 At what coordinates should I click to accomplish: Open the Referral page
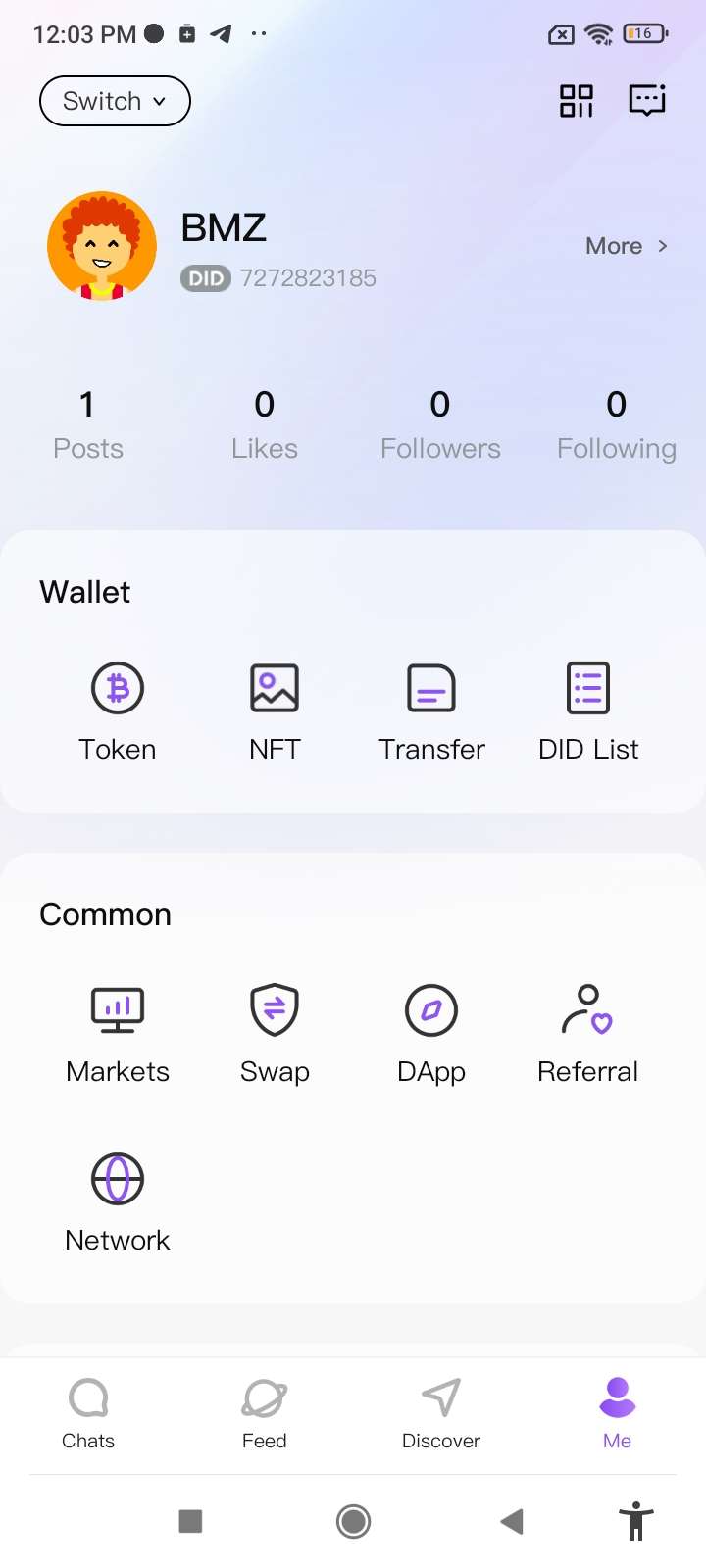tap(588, 1033)
